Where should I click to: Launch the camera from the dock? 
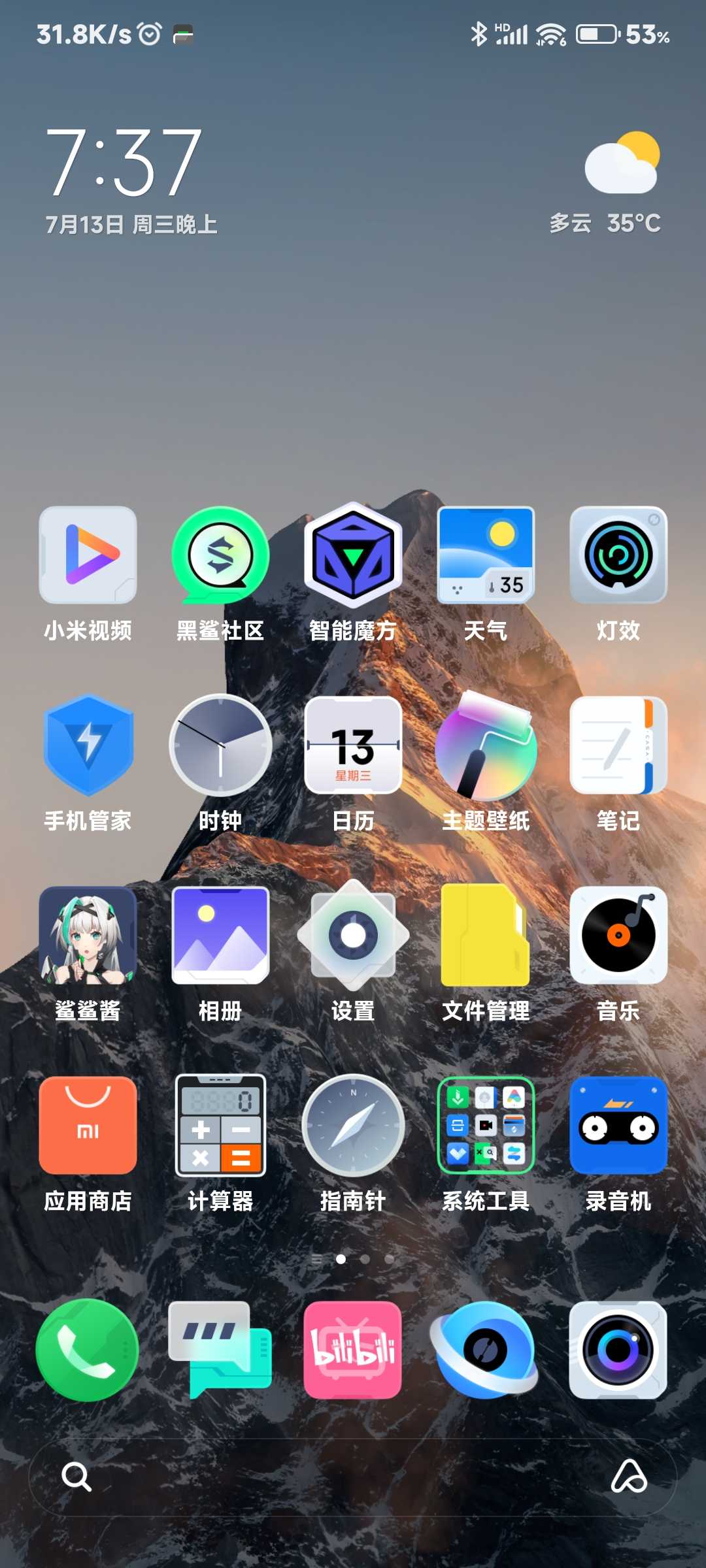coord(618,1350)
